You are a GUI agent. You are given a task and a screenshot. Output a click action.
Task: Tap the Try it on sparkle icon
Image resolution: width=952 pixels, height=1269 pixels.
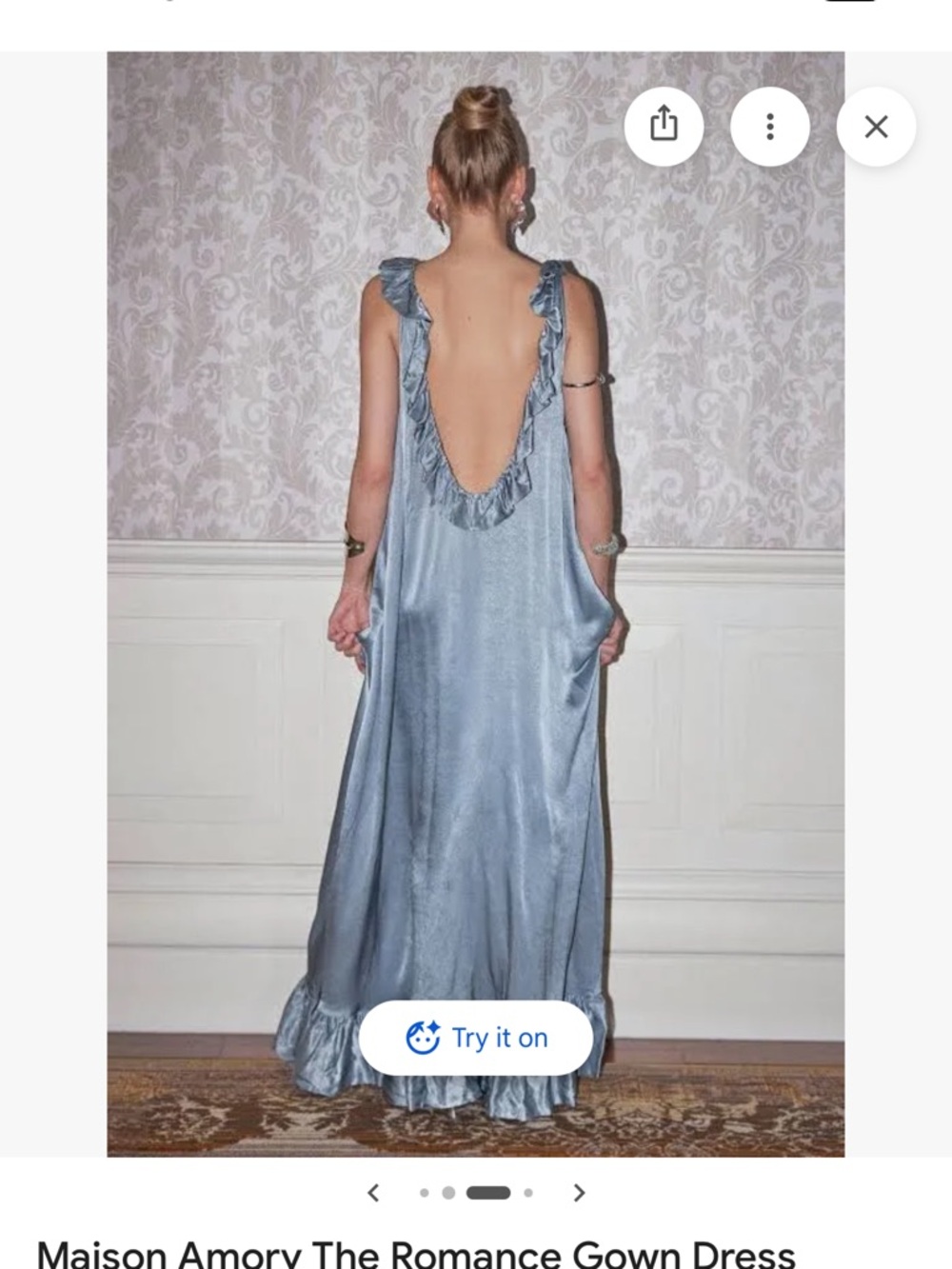(426, 1037)
